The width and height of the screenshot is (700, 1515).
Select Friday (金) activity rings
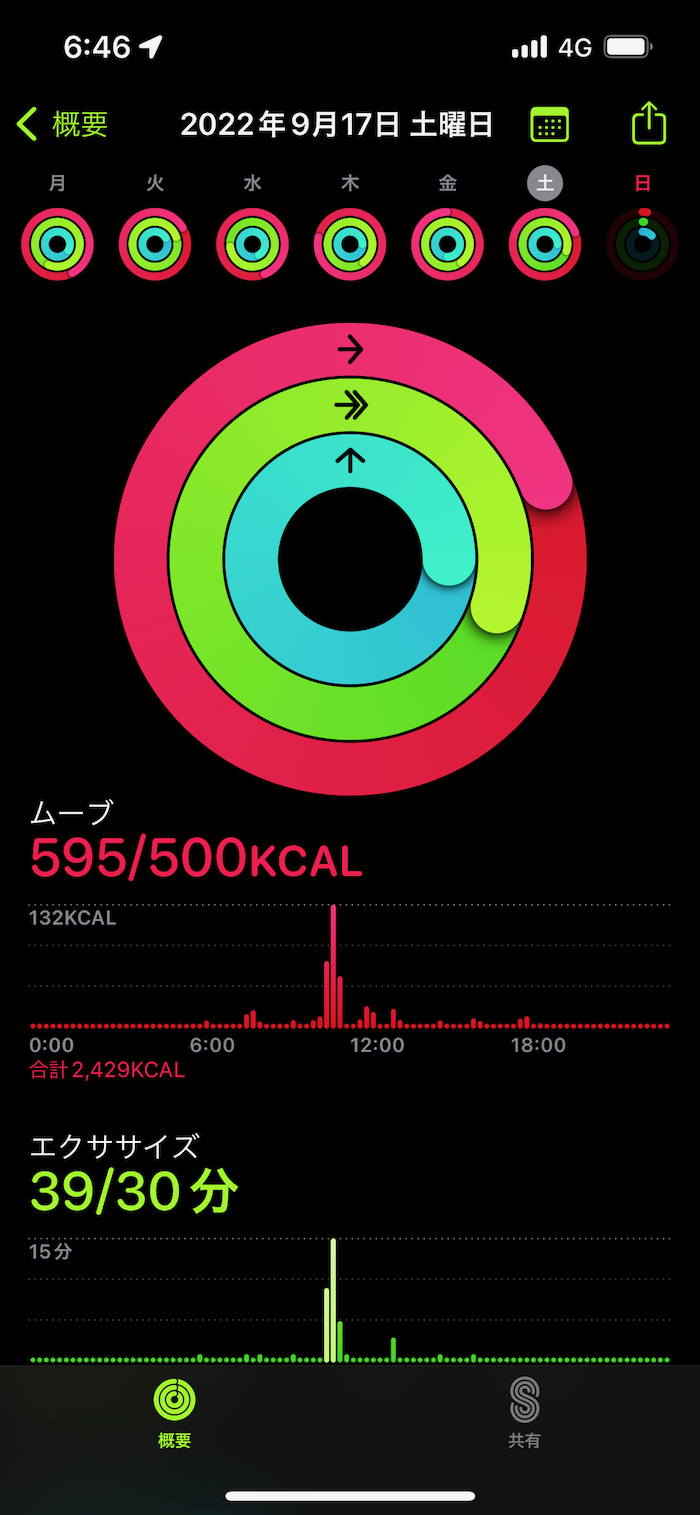click(x=447, y=244)
